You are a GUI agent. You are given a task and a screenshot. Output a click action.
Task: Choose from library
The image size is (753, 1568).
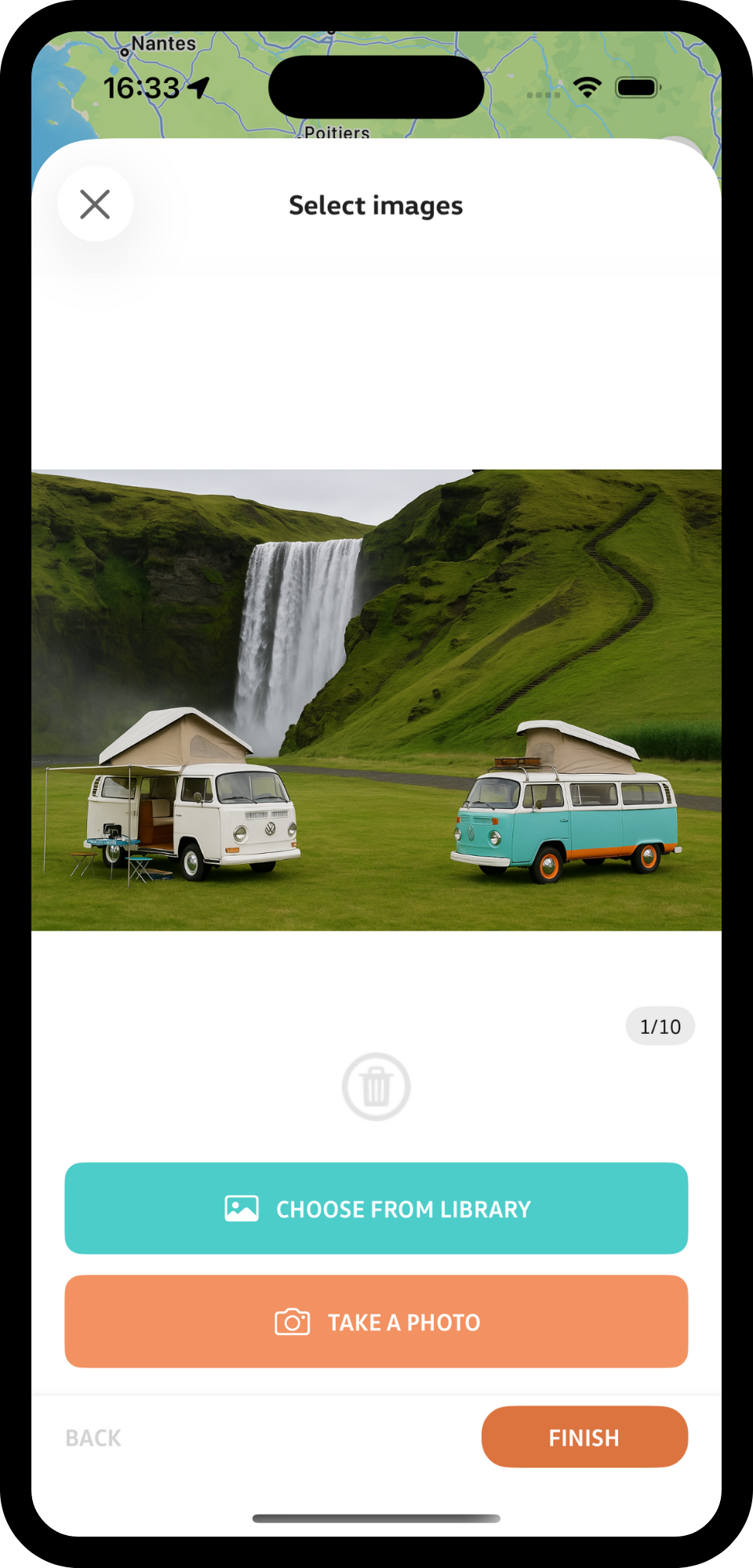[376, 1208]
